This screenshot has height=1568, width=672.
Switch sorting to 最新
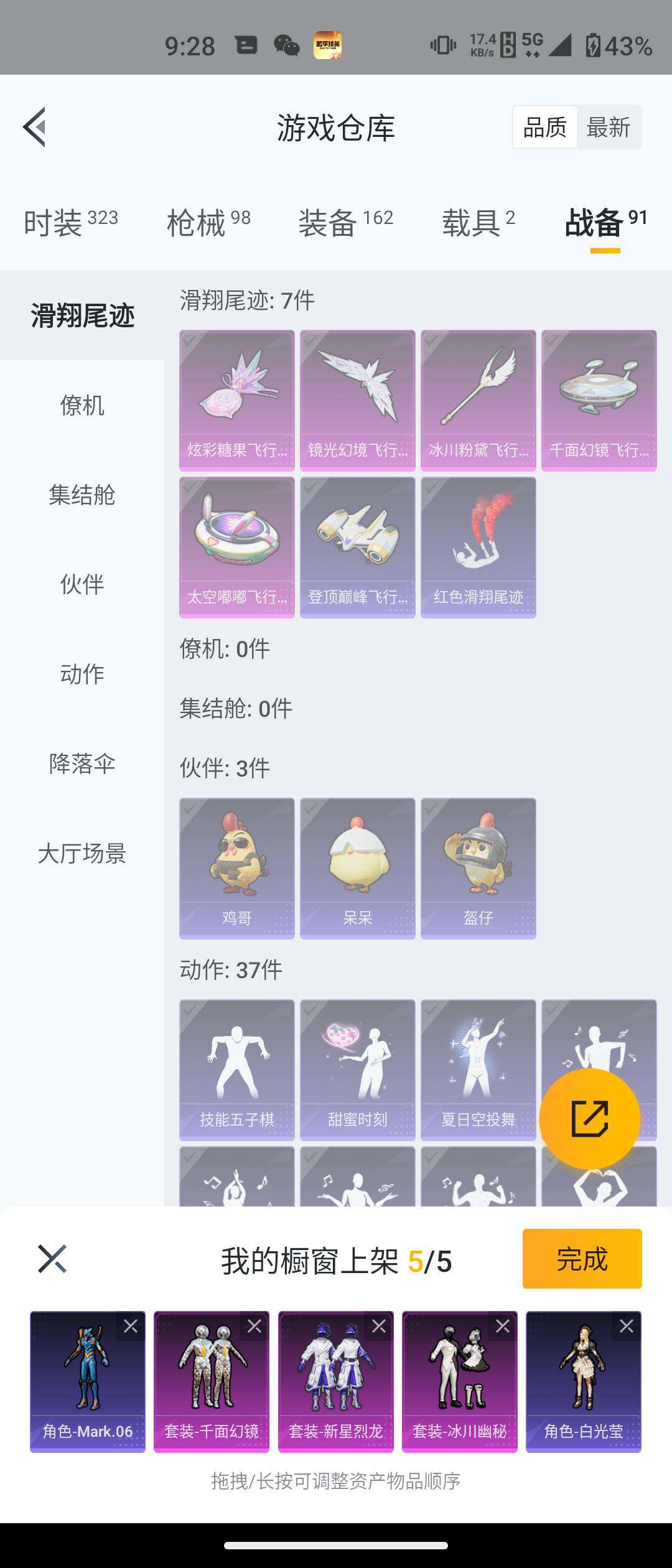pos(608,126)
